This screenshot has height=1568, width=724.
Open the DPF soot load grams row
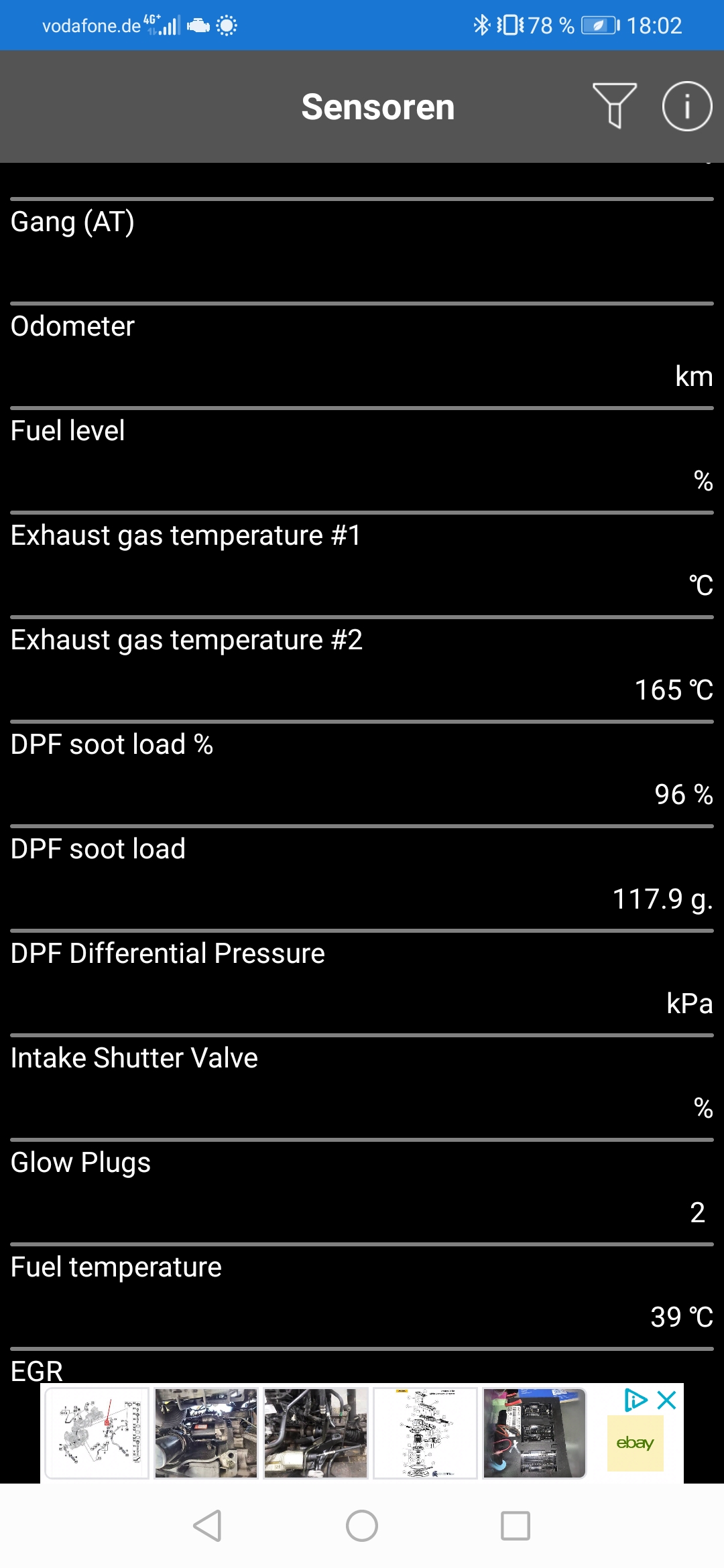(x=362, y=876)
